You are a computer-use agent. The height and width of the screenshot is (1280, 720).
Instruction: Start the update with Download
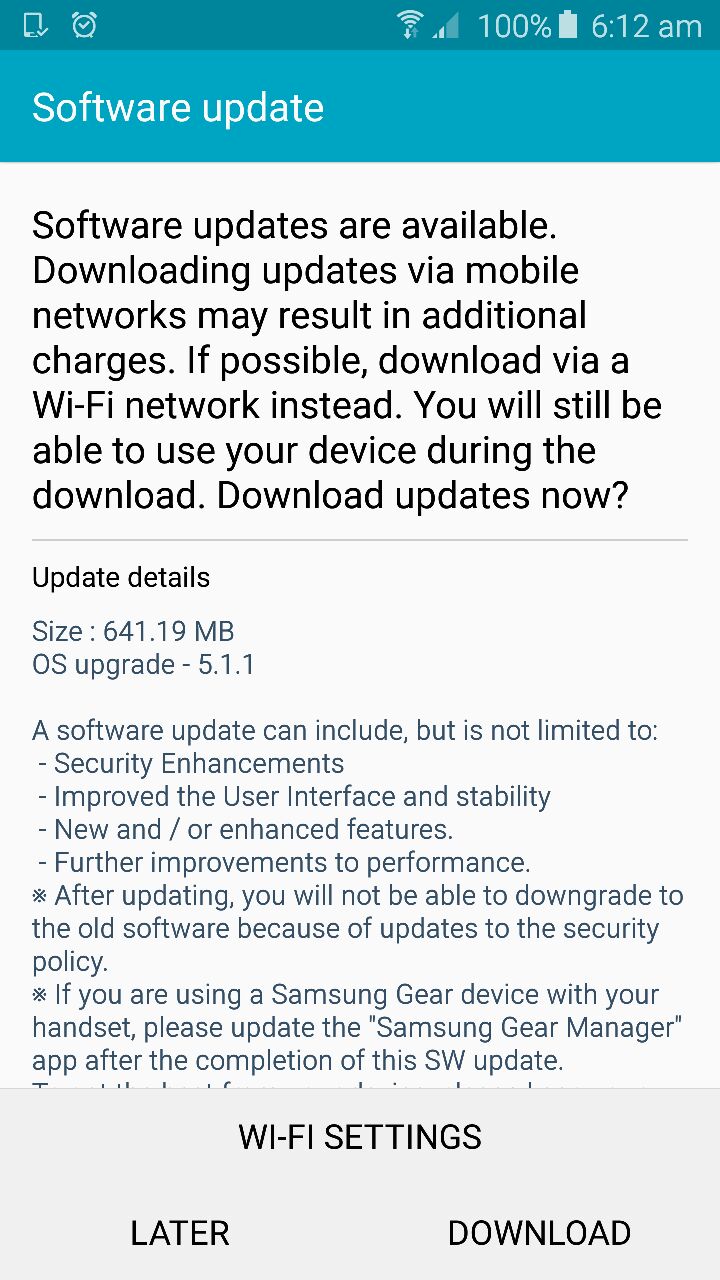(539, 1233)
